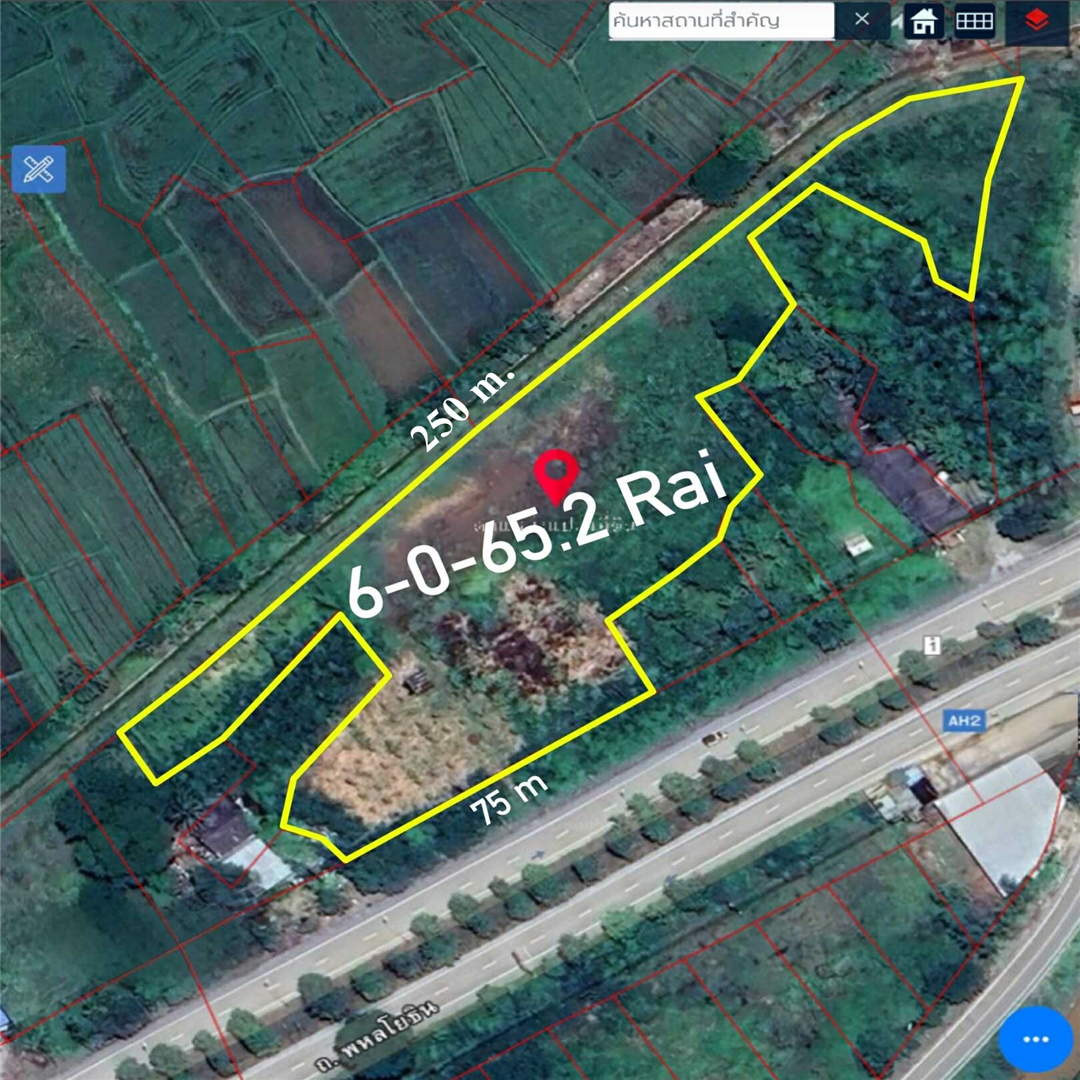1080x1080 pixels.
Task: Open the map layers selector
Action: click(1037, 21)
